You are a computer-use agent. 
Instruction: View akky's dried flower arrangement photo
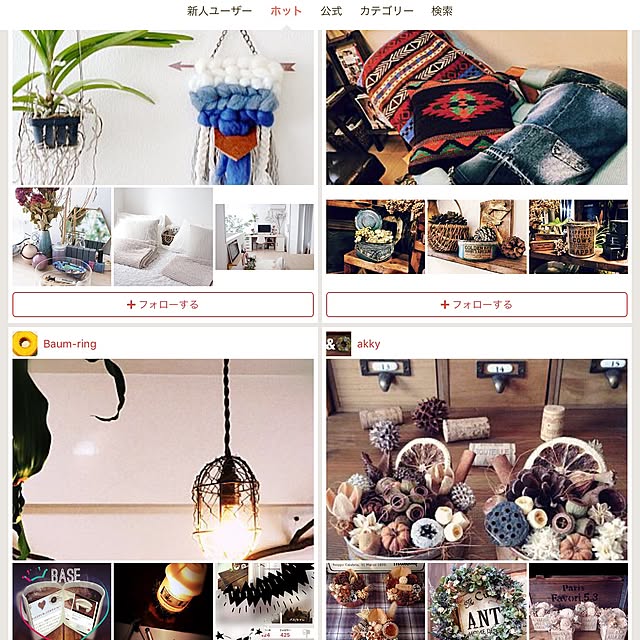(476, 458)
